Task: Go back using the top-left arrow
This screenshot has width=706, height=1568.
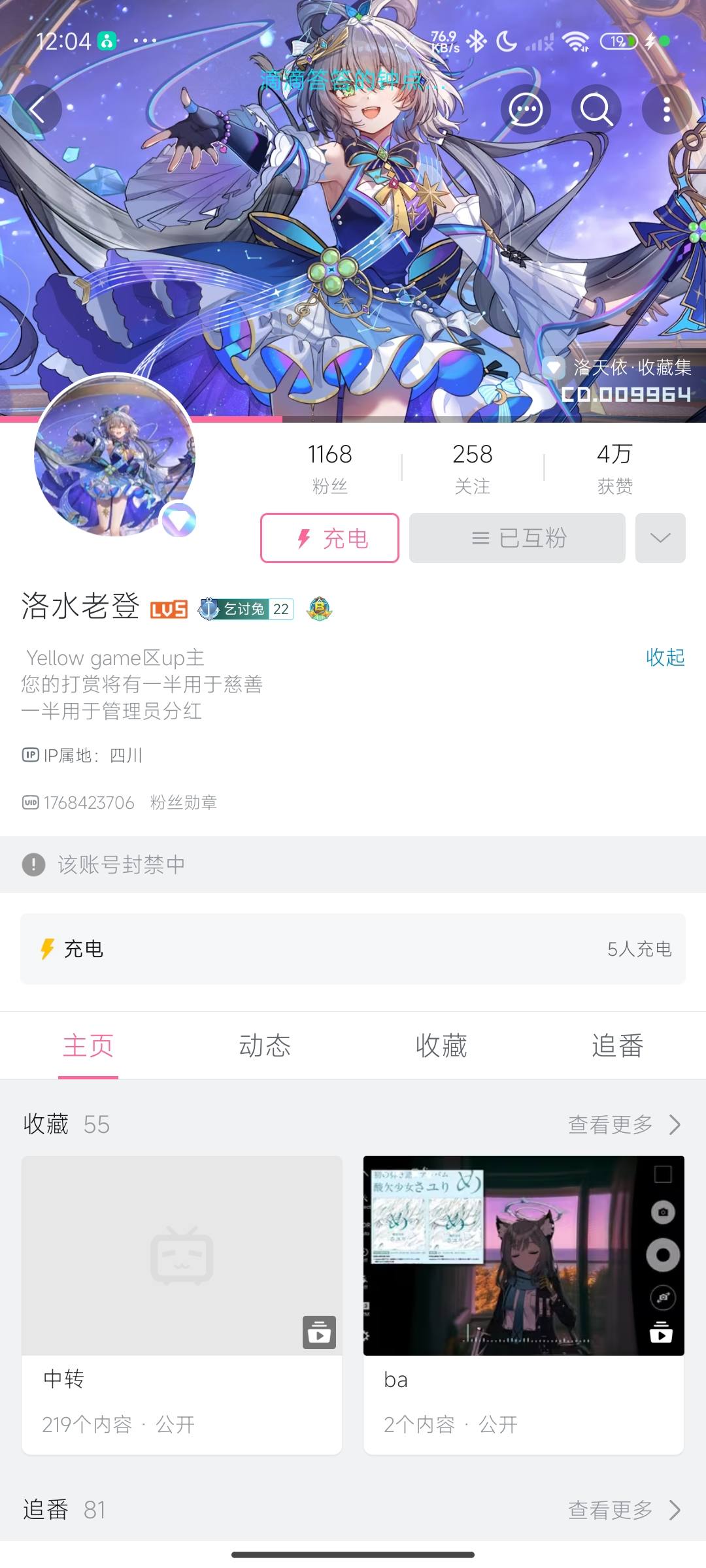Action: [37, 110]
